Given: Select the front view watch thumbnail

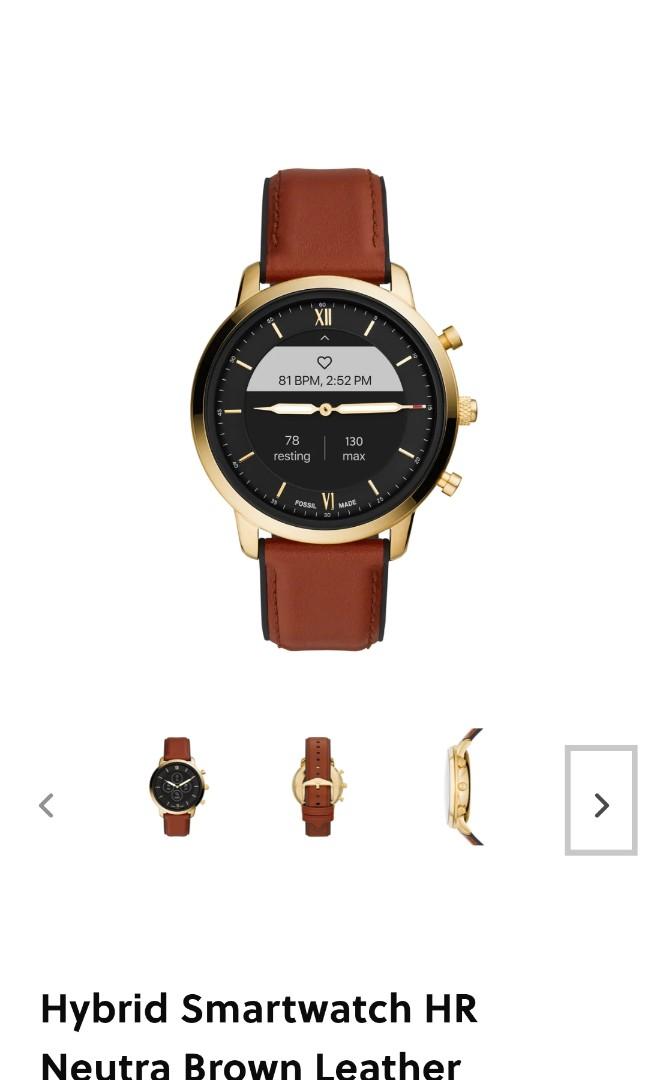Looking at the screenshot, I should coord(177,788).
